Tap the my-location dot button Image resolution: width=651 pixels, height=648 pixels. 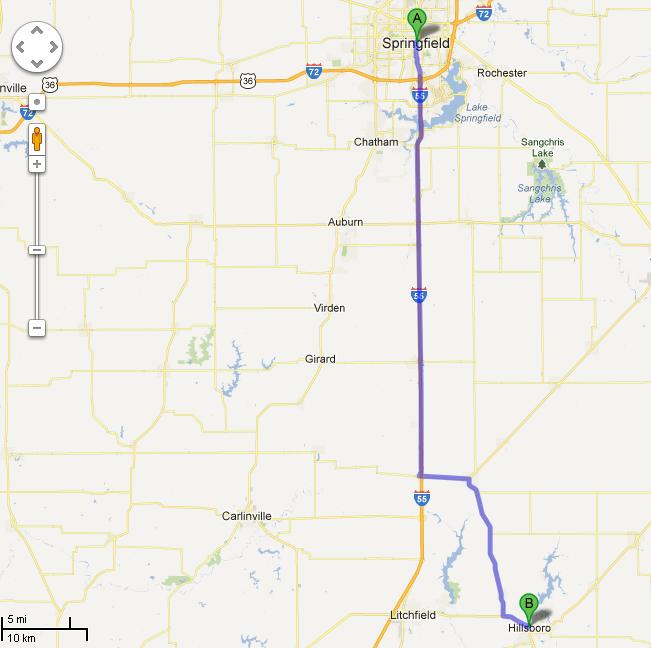pos(37,102)
